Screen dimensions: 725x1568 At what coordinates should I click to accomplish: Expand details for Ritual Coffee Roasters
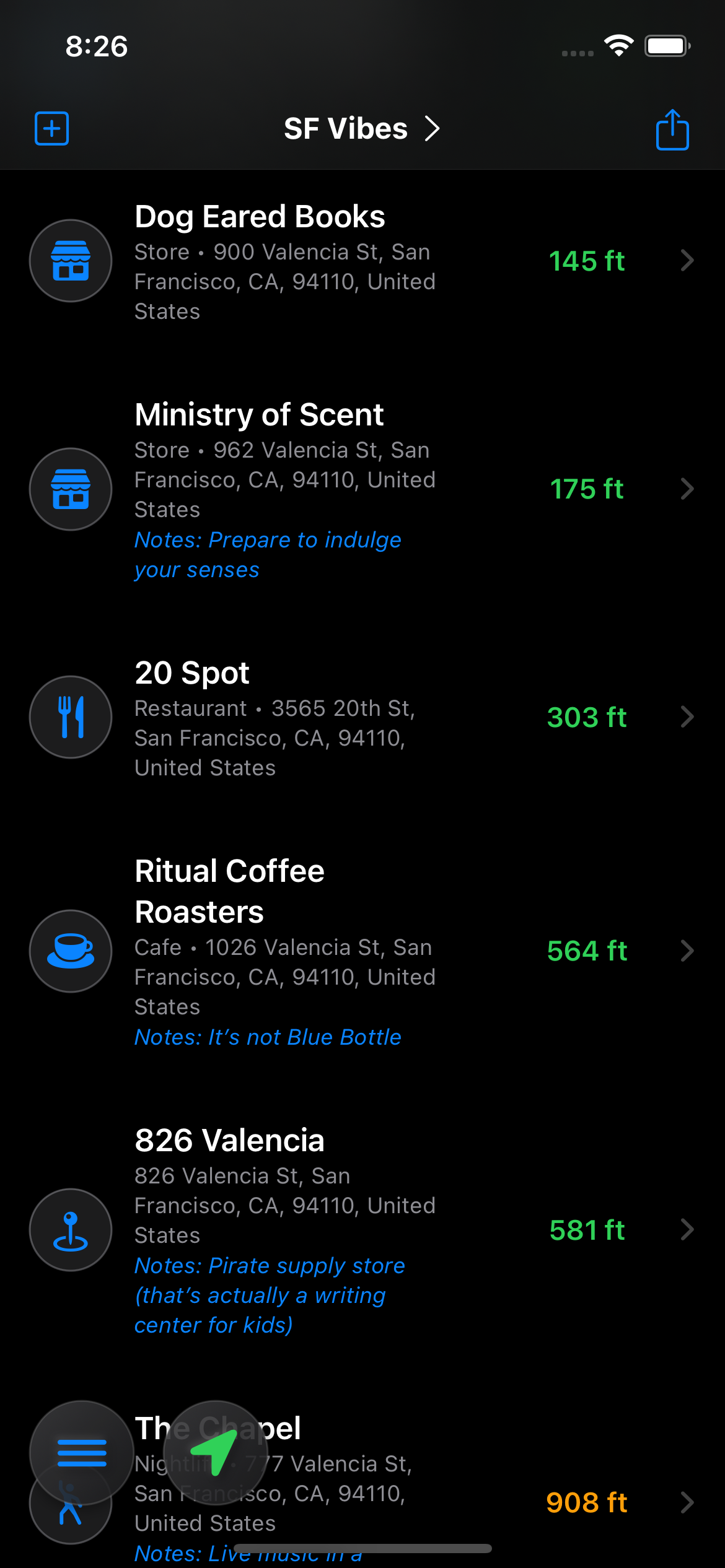tap(688, 951)
